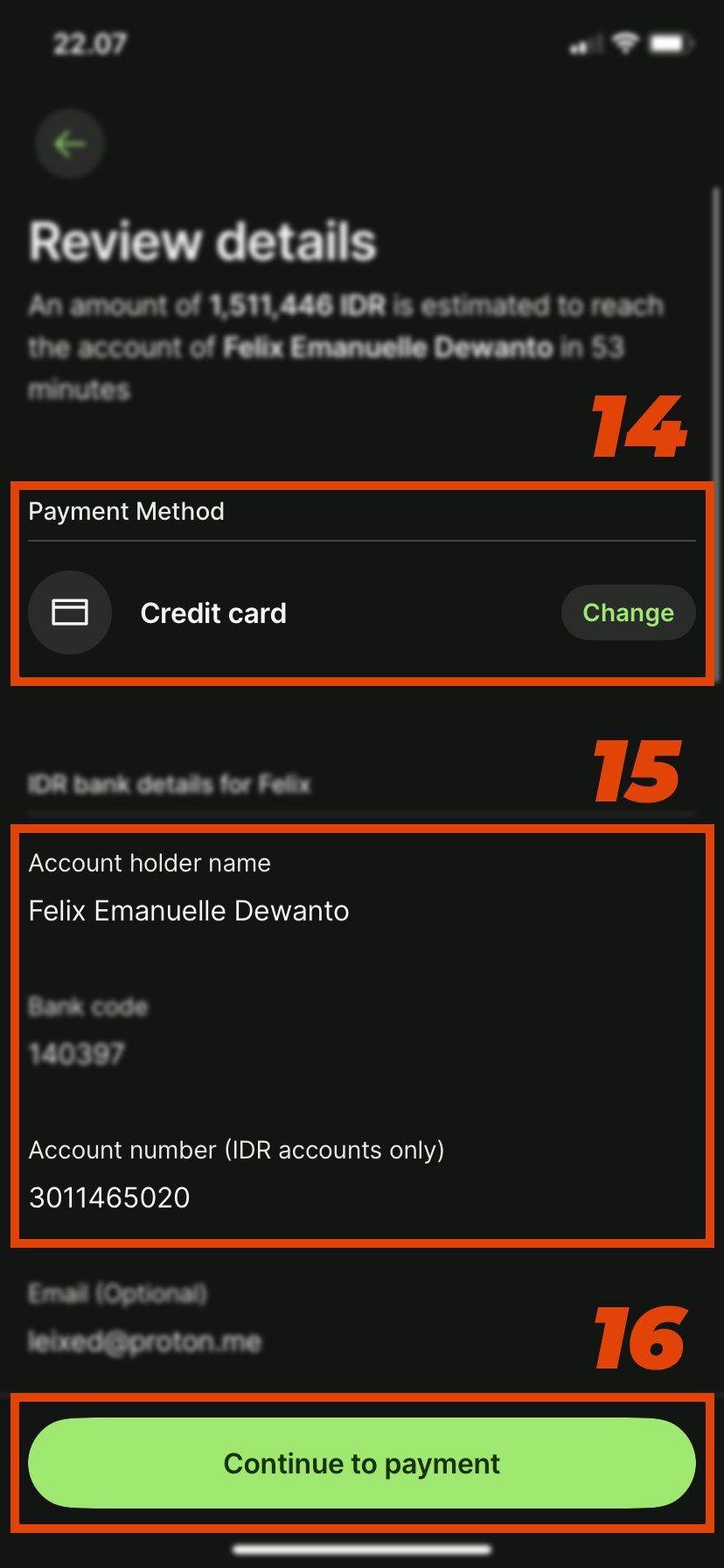Continue to payment
The height and width of the screenshot is (1568, 724).
click(x=362, y=1463)
